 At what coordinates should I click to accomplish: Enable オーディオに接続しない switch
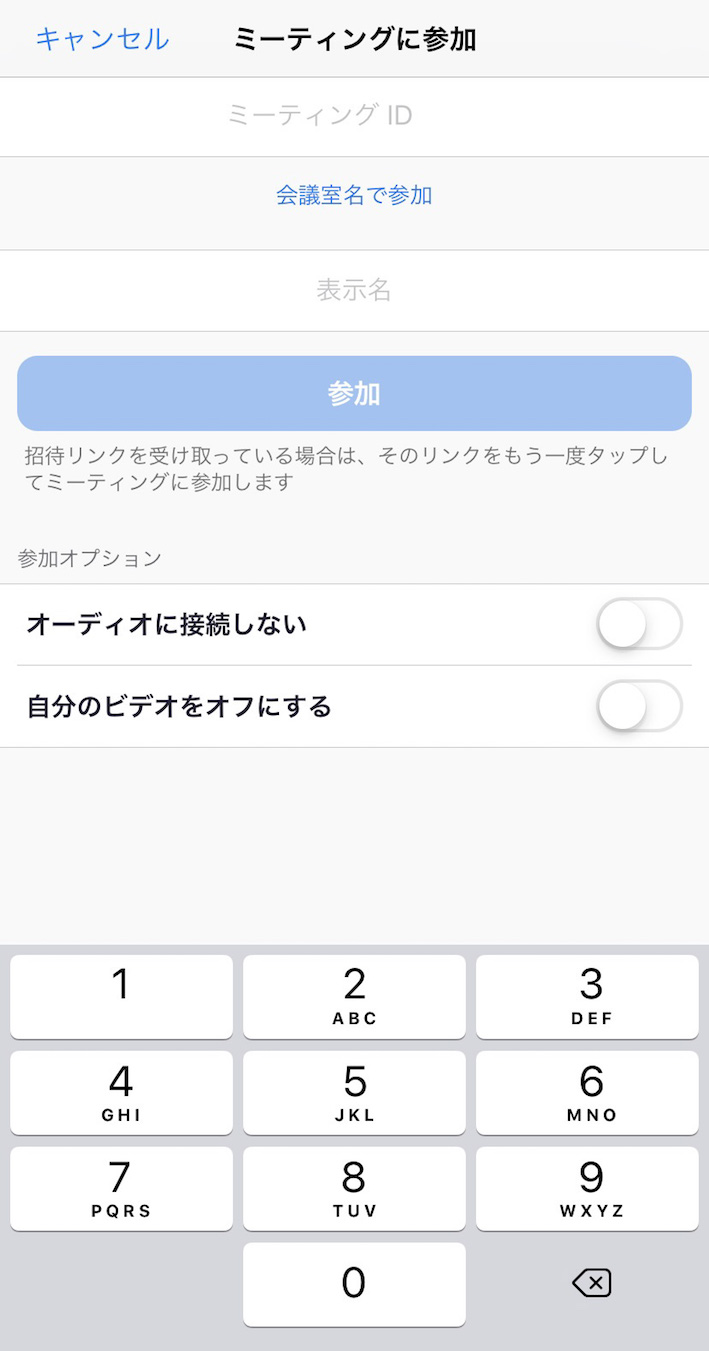[x=640, y=625]
